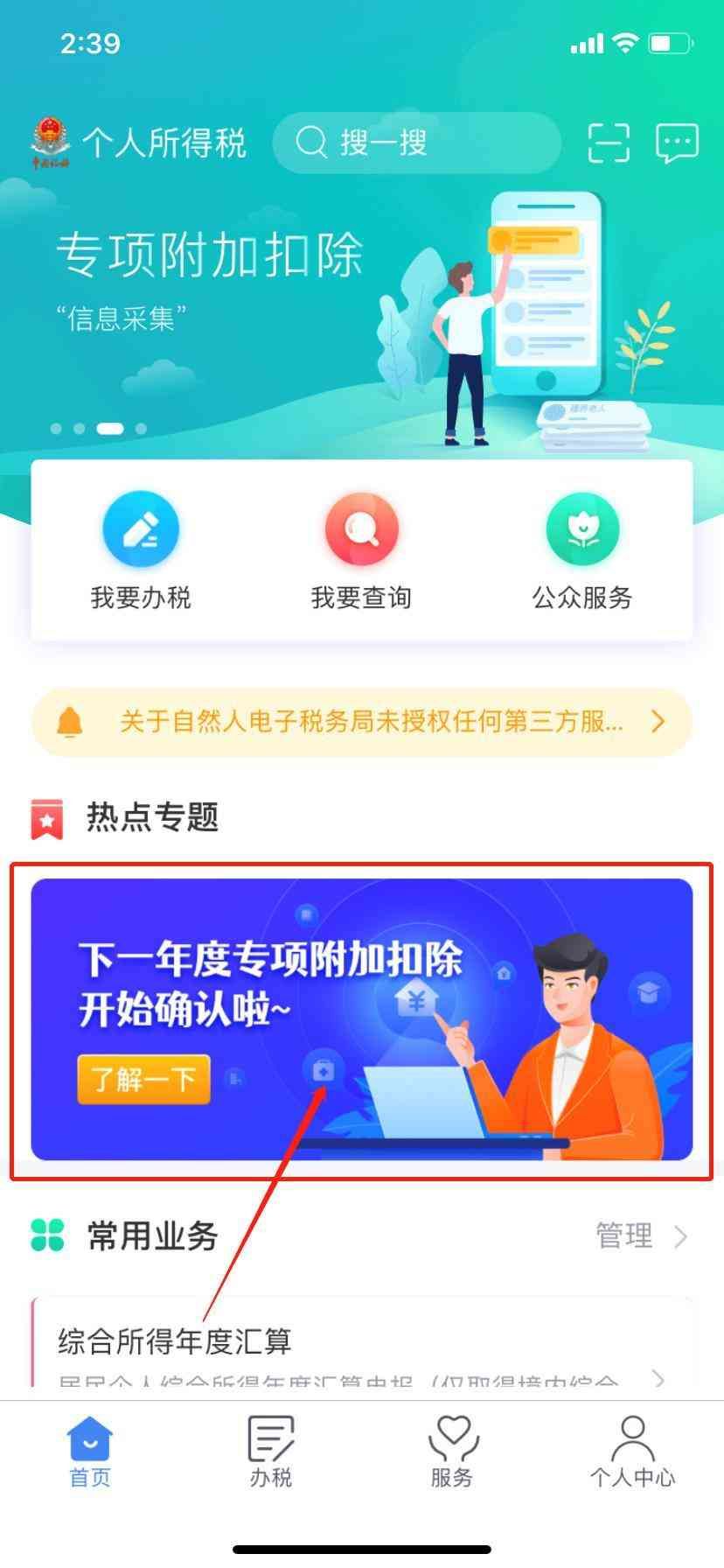This screenshot has width=724, height=1568.
Task: Open the messages chat bubble icon
Action: [x=676, y=143]
